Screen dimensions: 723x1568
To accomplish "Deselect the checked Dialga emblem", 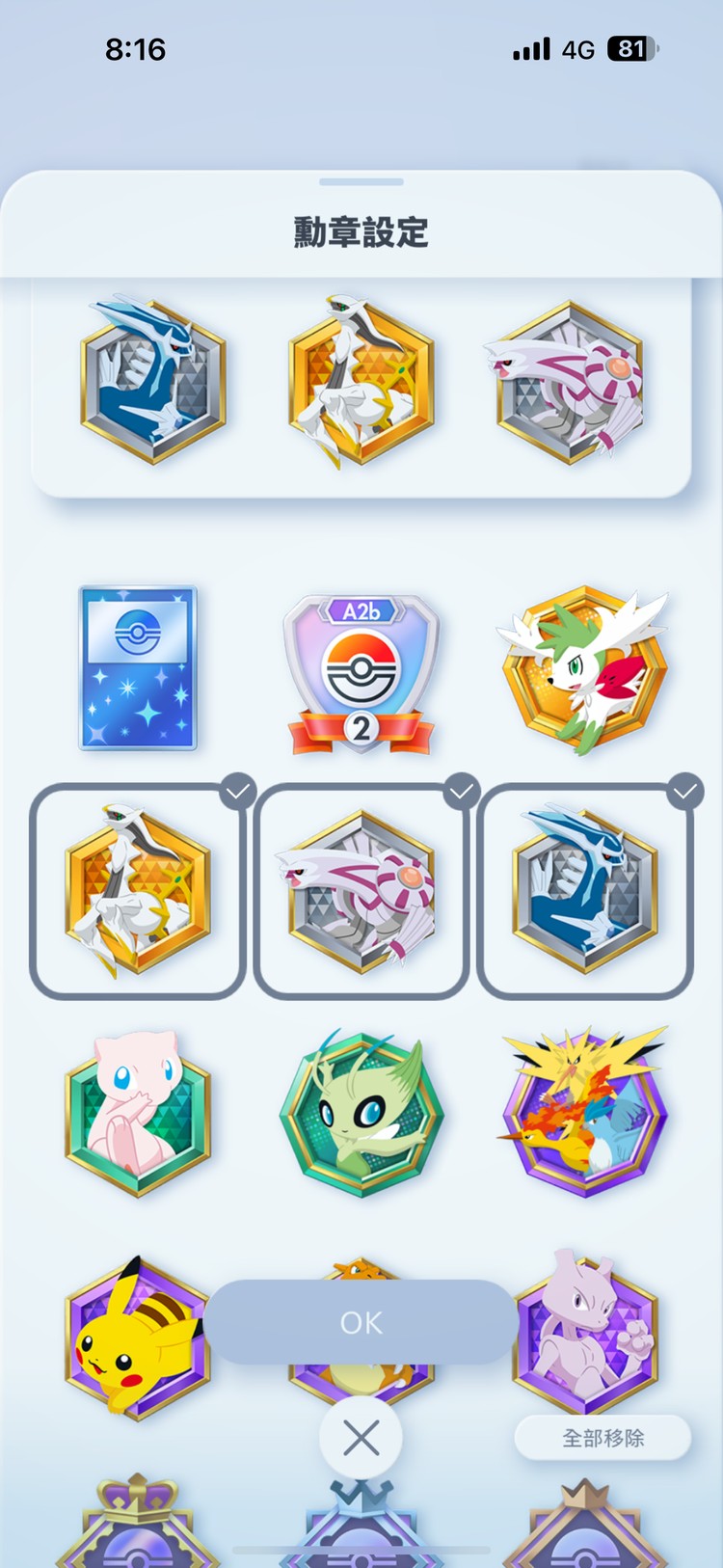I will coord(584,891).
